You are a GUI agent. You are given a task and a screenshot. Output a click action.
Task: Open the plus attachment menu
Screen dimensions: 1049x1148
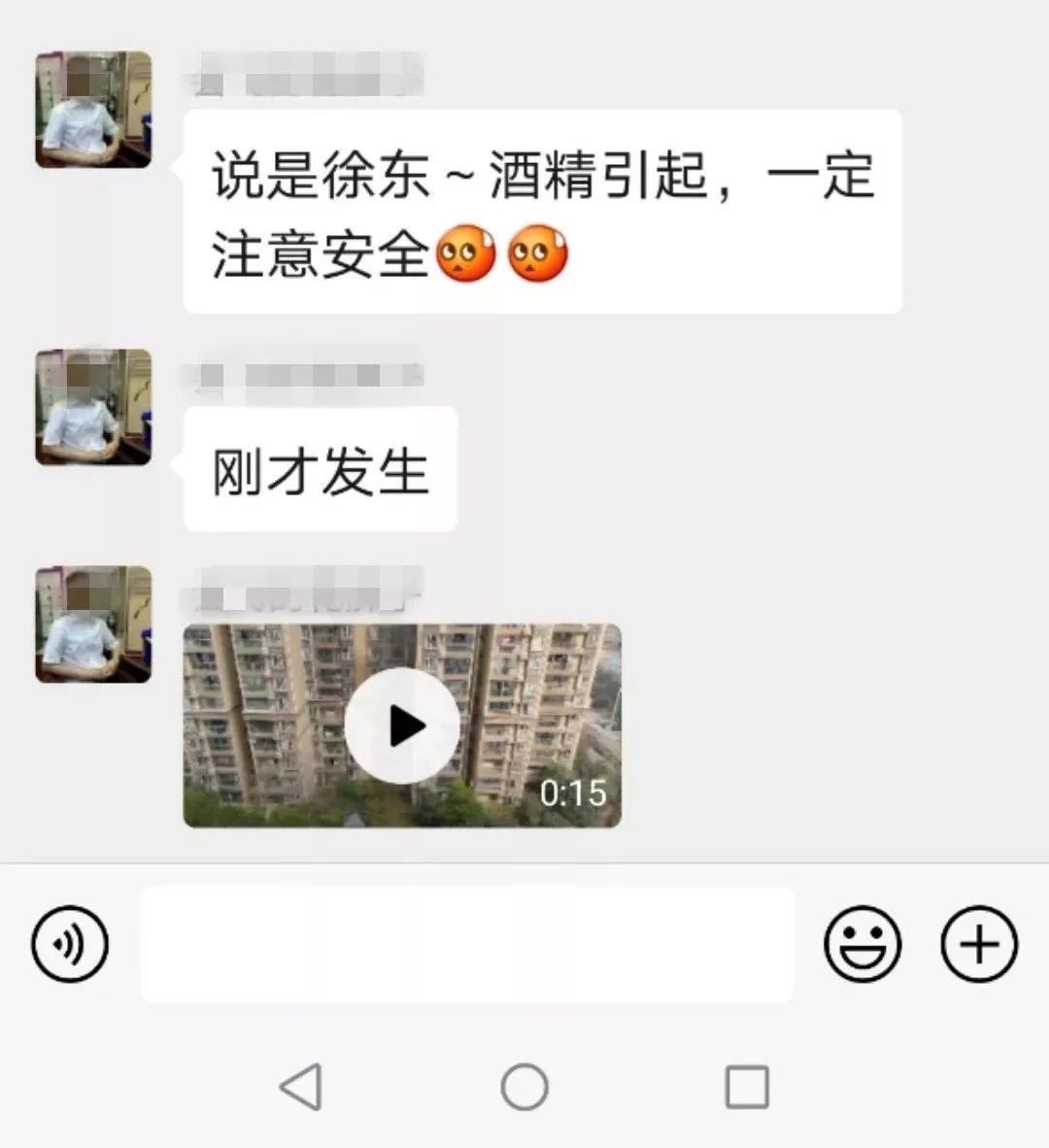(x=979, y=944)
